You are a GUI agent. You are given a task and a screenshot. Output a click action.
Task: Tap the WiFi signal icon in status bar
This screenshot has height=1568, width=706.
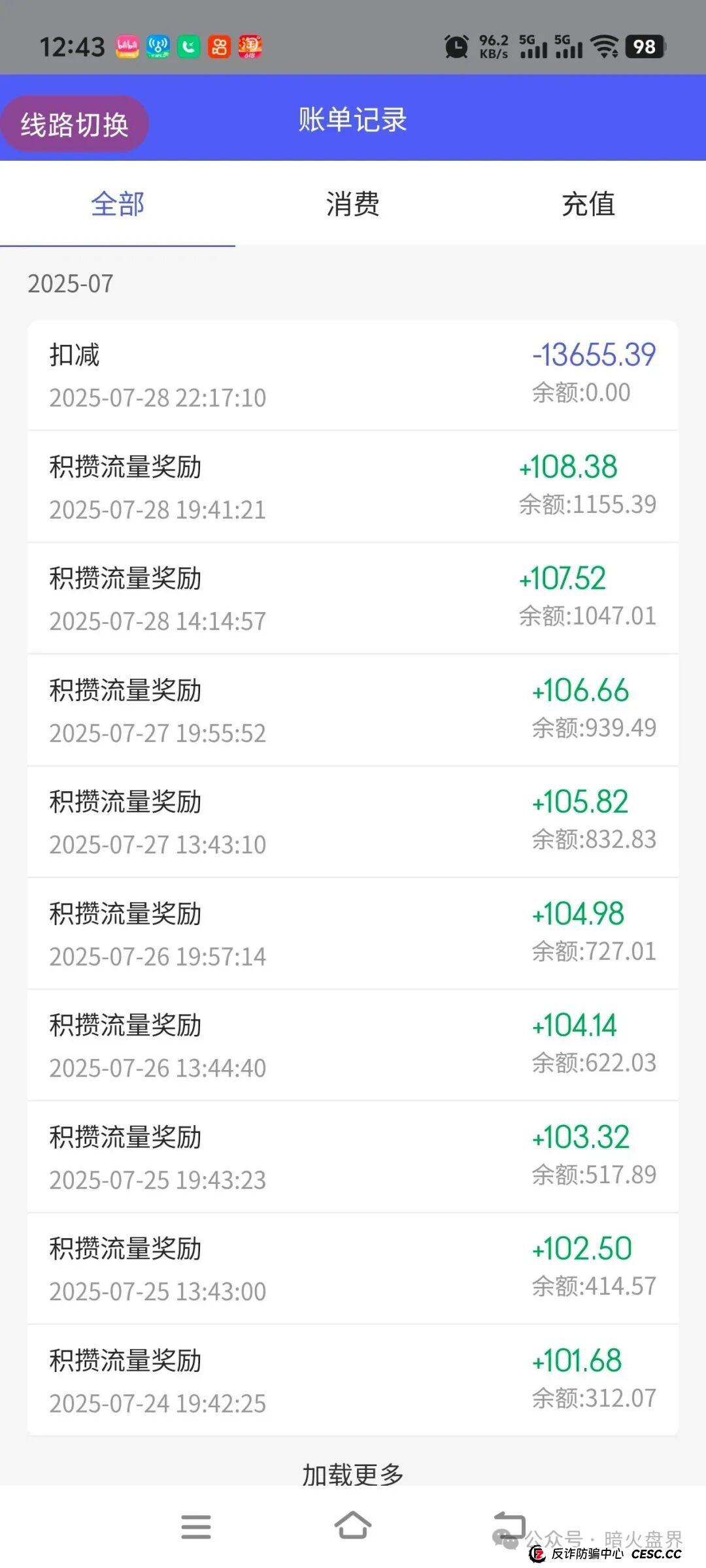[605, 46]
